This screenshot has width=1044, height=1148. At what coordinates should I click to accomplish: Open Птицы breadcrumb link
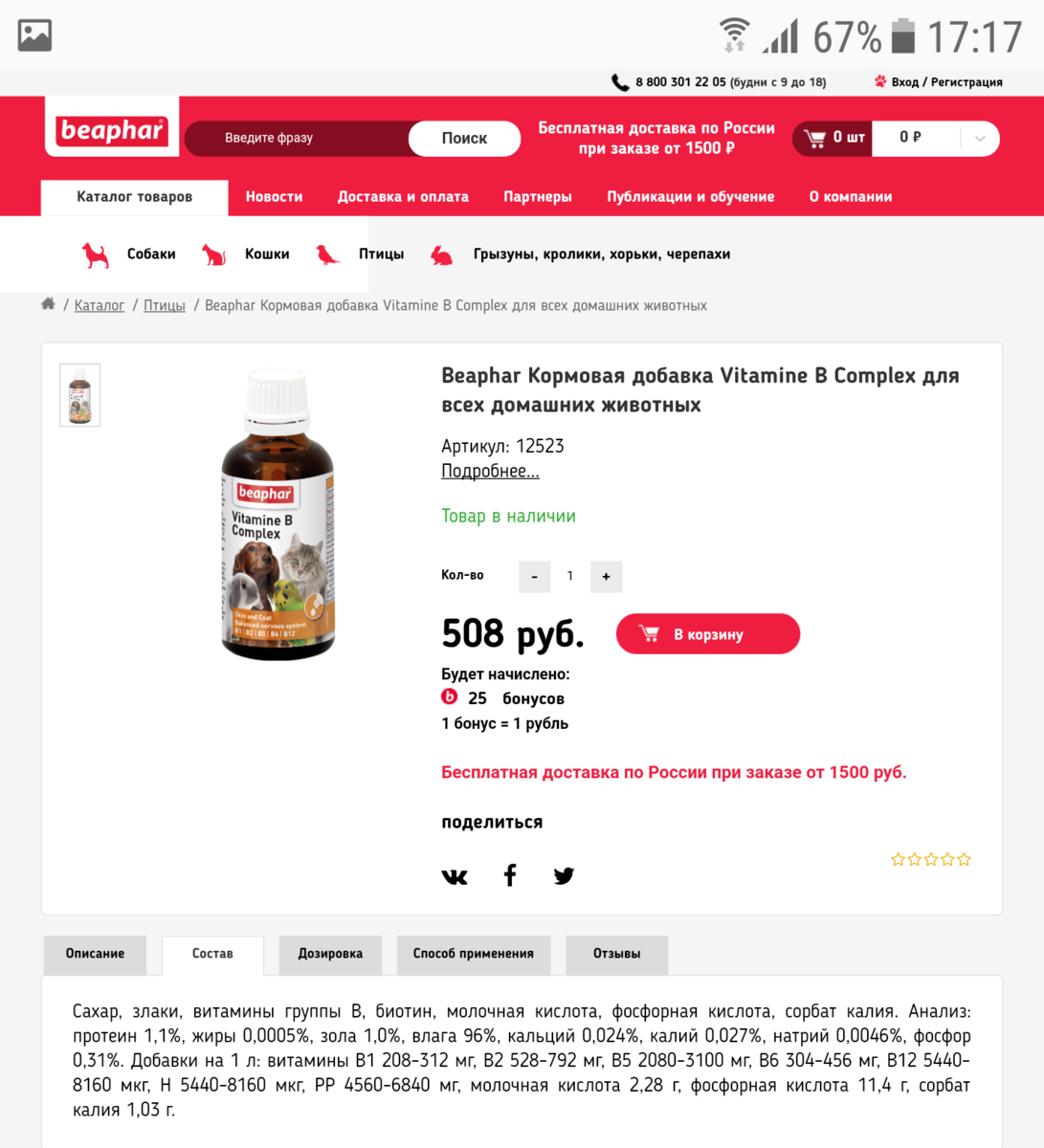pyautogui.click(x=165, y=305)
